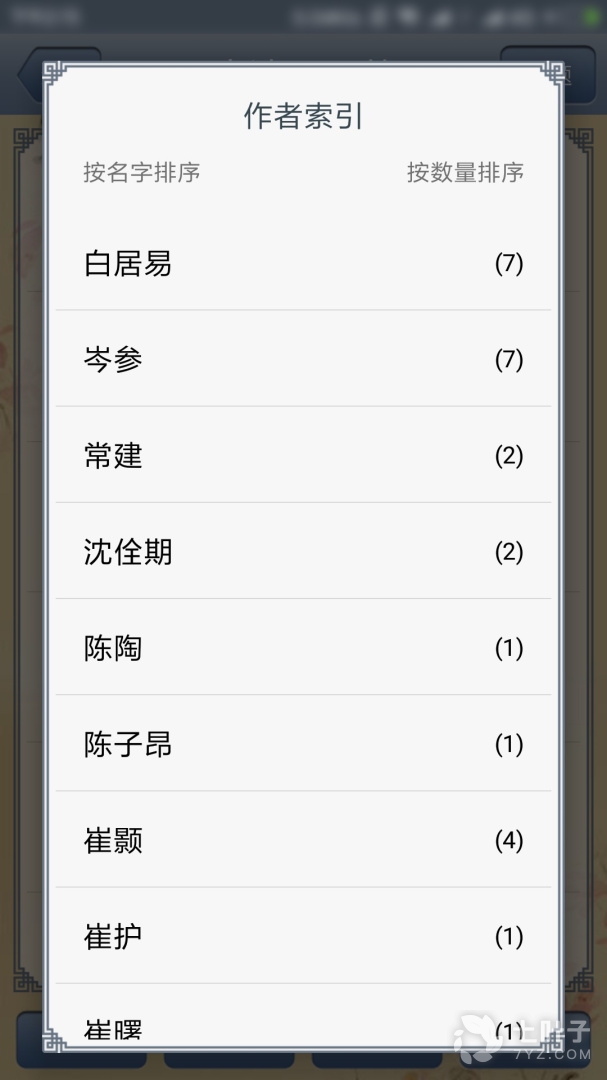This screenshot has height=1080, width=607.
Task: Open poems by 白居易
Action: pyautogui.click(x=303, y=264)
